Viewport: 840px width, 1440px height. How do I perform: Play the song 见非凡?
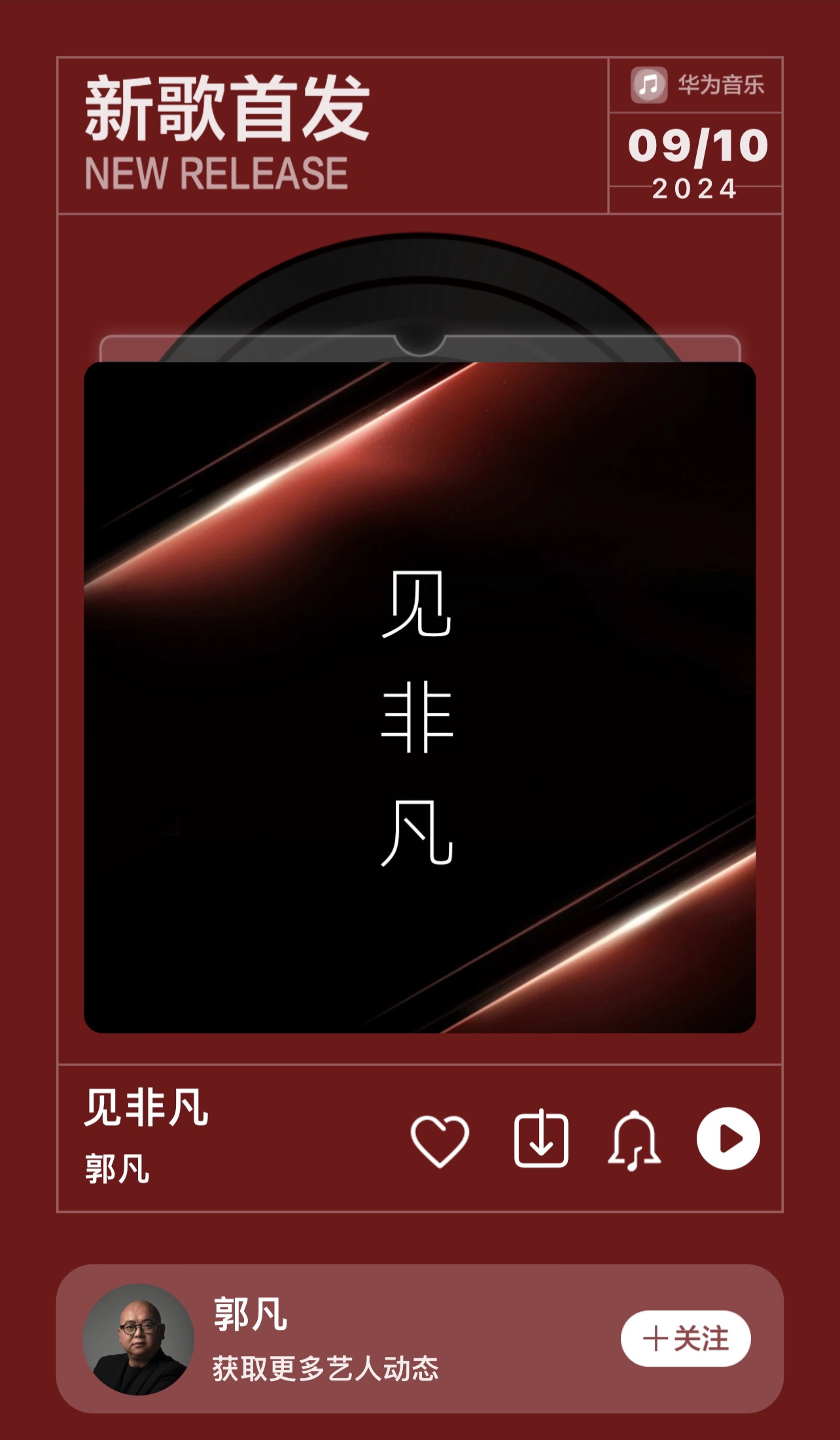point(728,1139)
